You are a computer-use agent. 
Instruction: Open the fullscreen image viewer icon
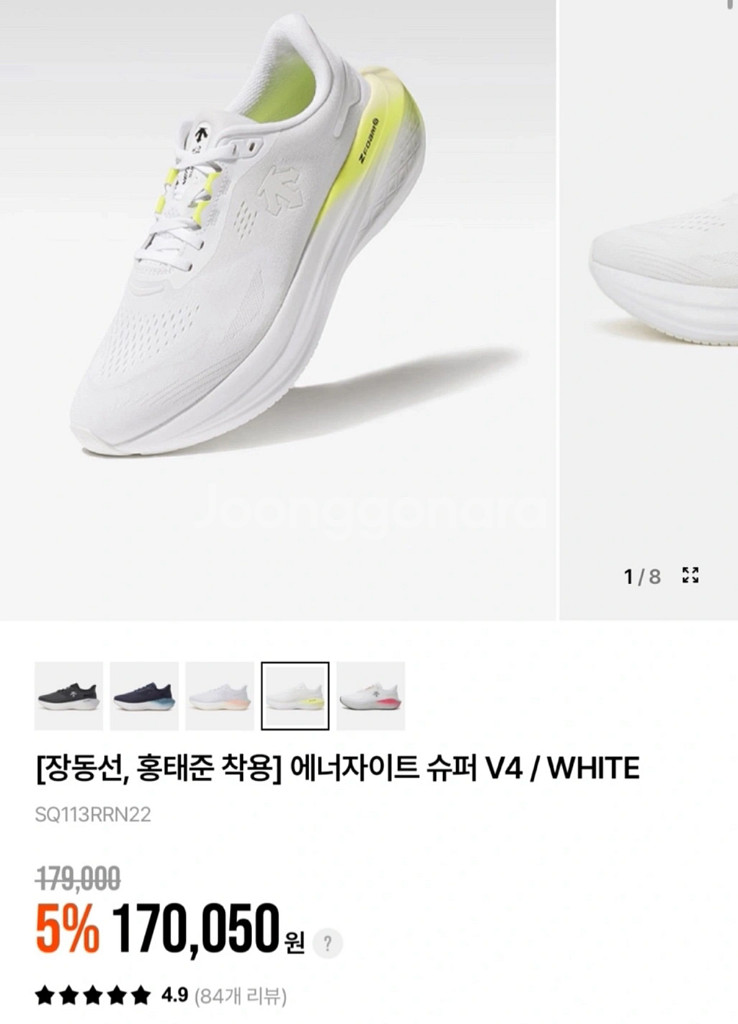coord(690,575)
